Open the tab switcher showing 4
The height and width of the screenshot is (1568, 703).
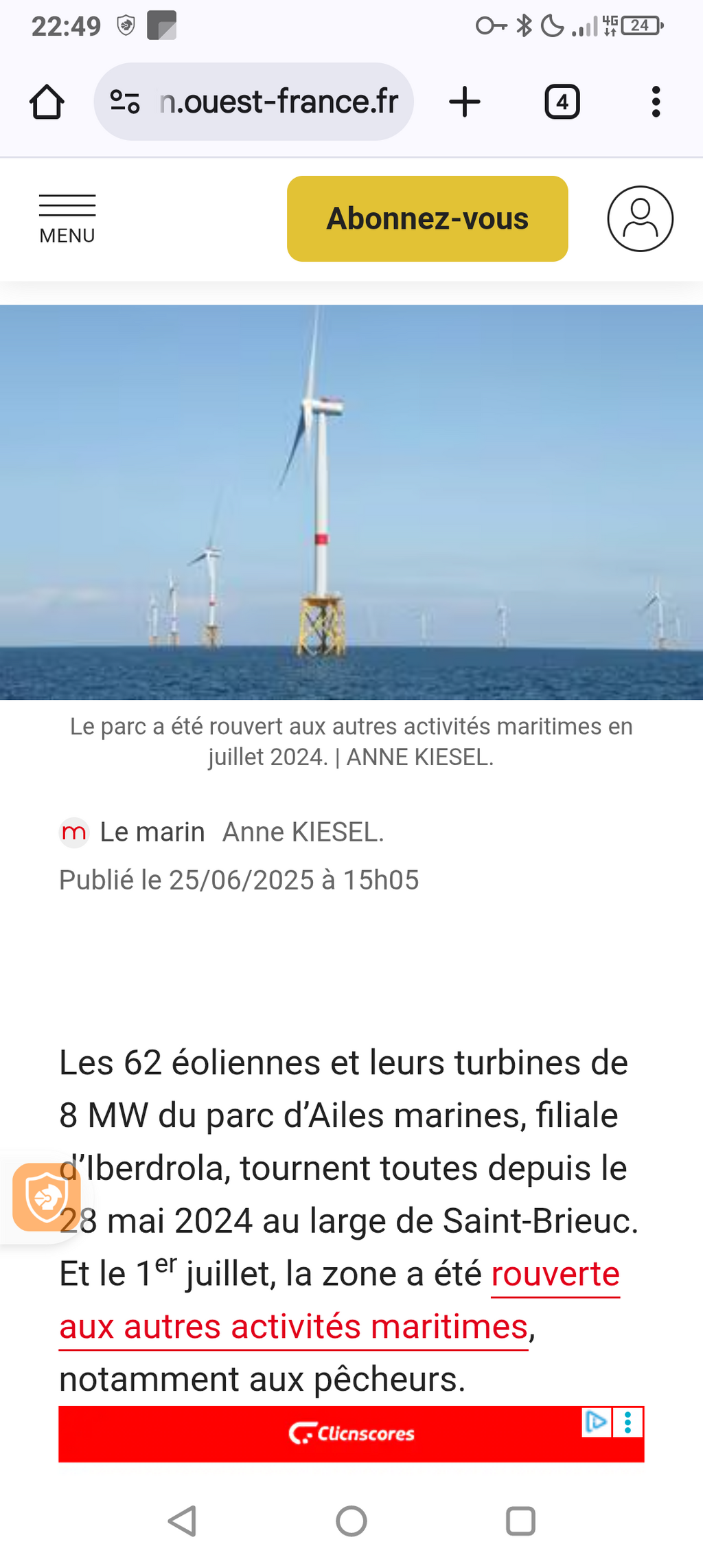pos(562,102)
